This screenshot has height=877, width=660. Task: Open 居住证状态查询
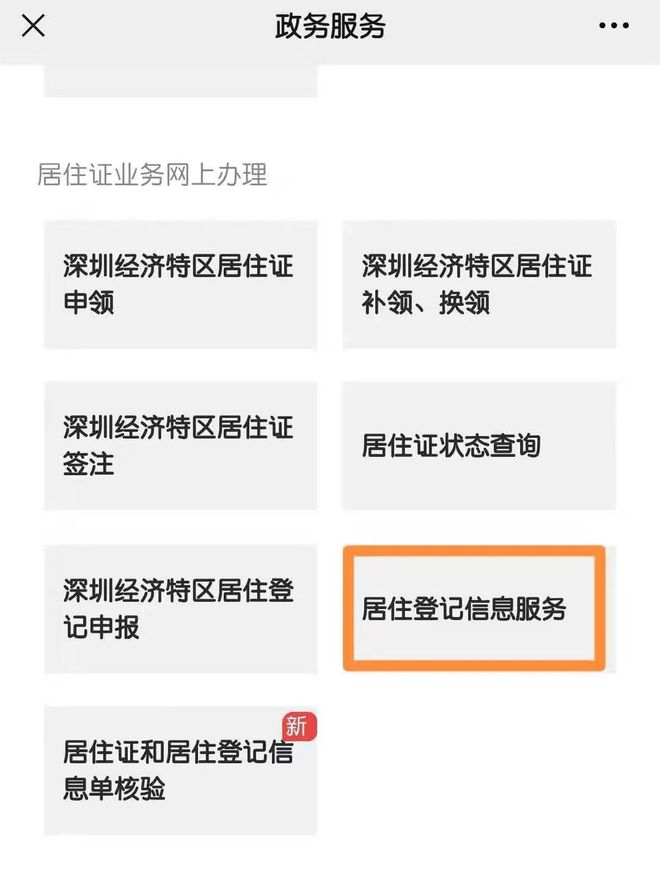point(479,446)
